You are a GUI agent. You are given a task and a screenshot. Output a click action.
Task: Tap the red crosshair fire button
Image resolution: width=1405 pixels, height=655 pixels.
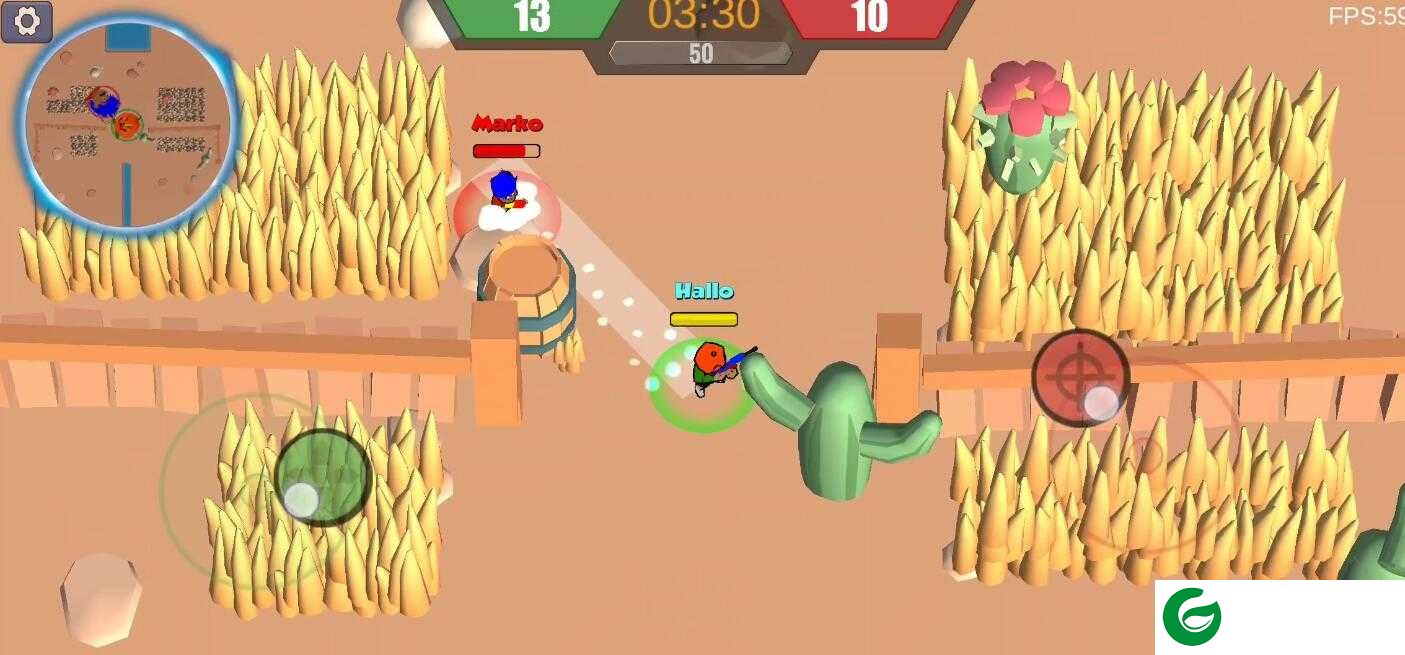pos(1080,378)
